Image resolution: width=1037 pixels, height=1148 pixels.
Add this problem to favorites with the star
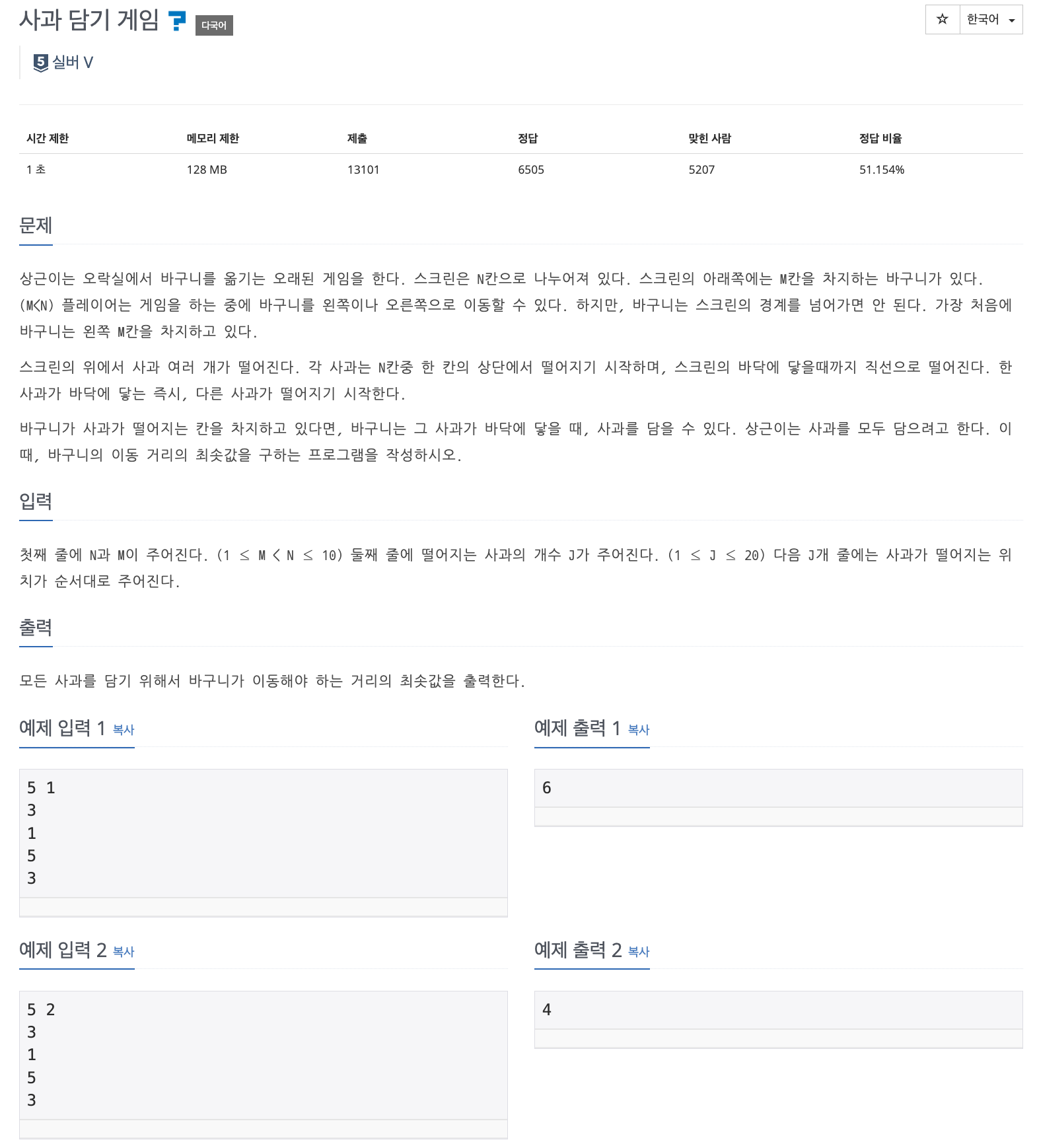tap(943, 20)
